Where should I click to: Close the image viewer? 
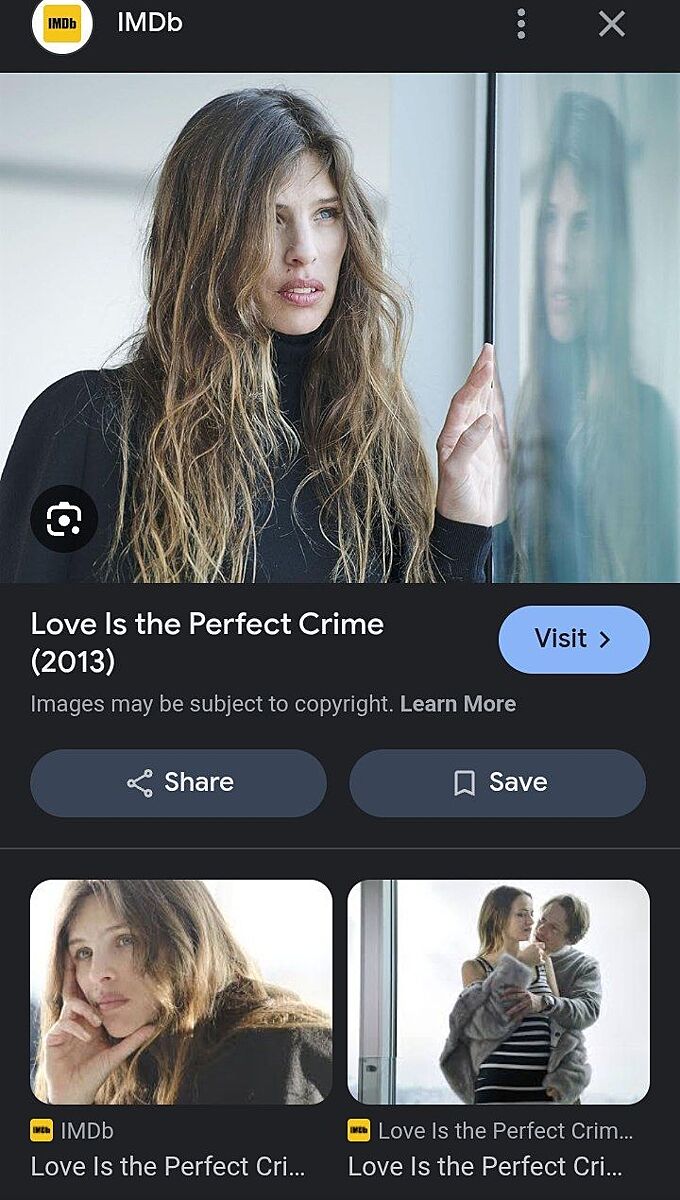tap(611, 24)
